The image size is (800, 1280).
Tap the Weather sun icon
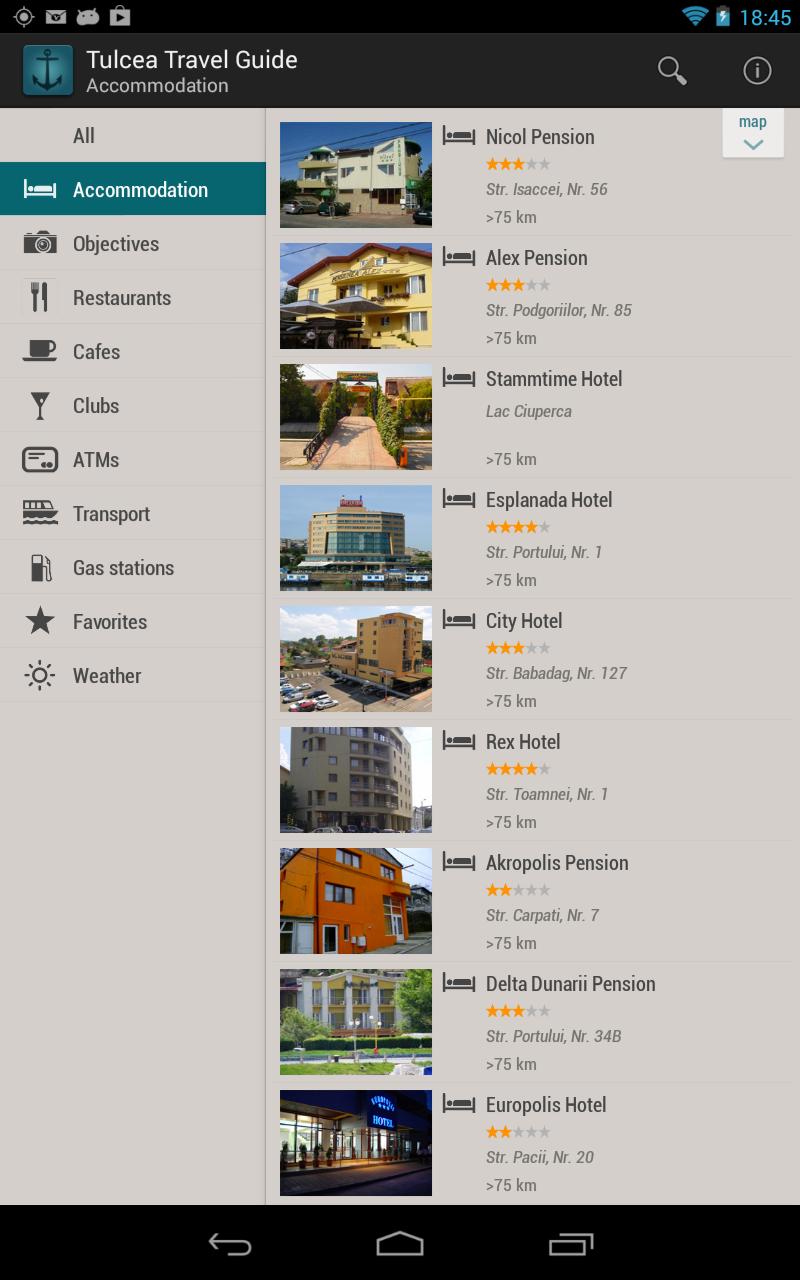38,674
